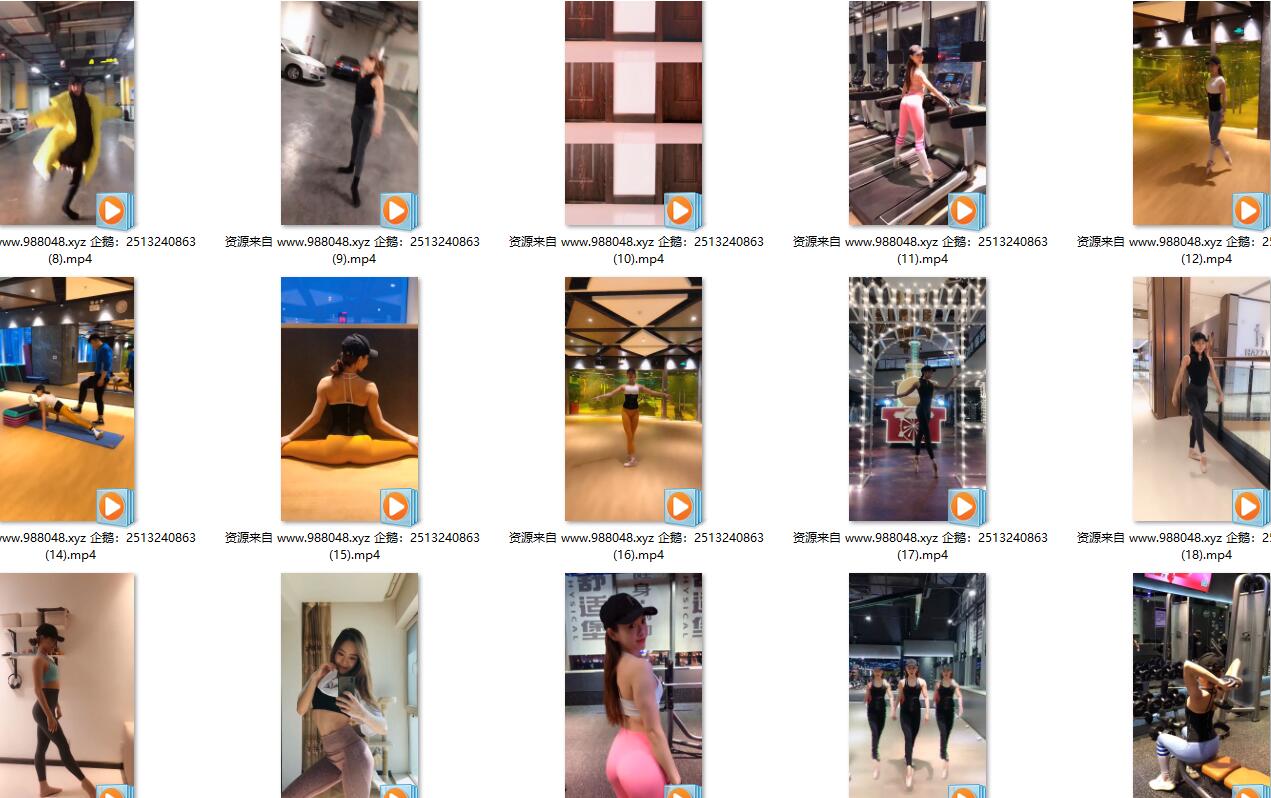Open video file (17).mp4
Image resolution: width=1271 pixels, height=798 pixels.
pyautogui.click(x=917, y=399)
